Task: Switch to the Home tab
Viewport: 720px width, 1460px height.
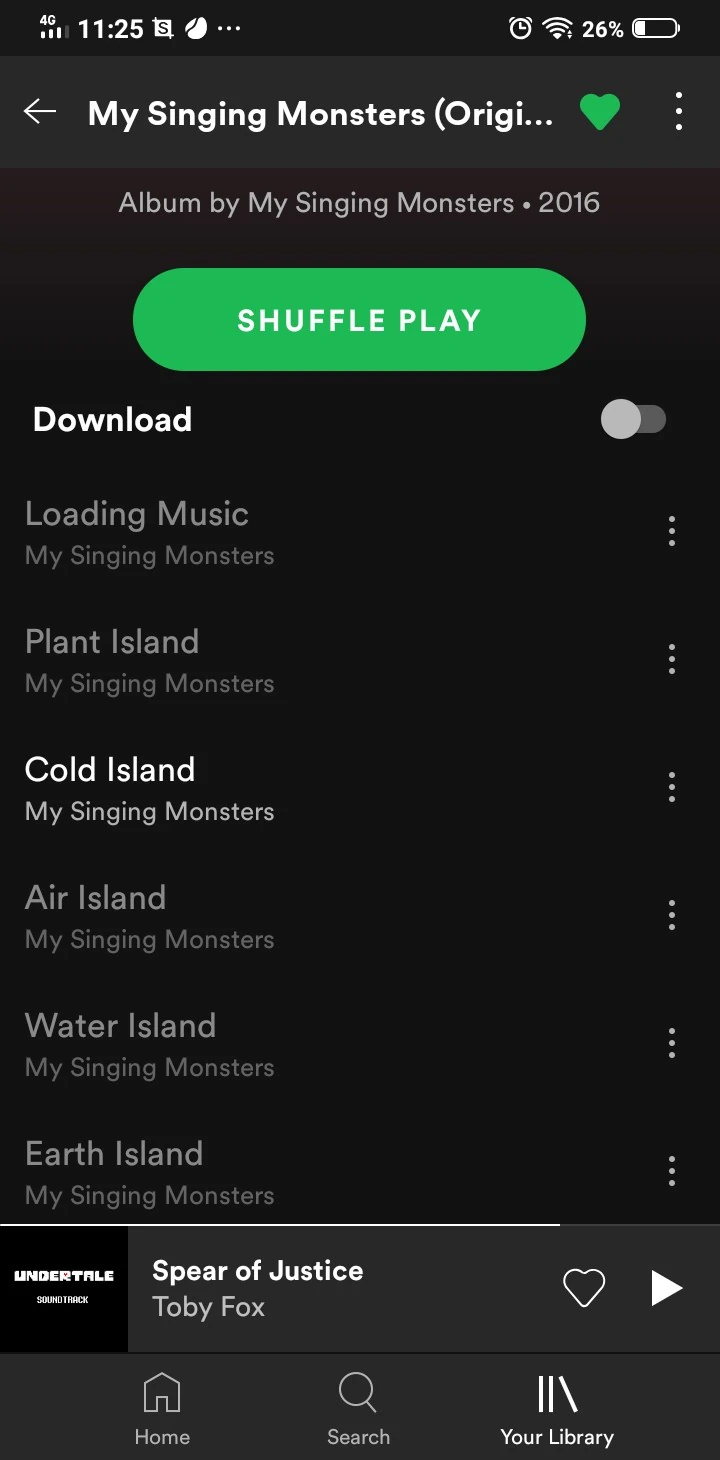Action: pyautogui.click(x=162, y=1410)
